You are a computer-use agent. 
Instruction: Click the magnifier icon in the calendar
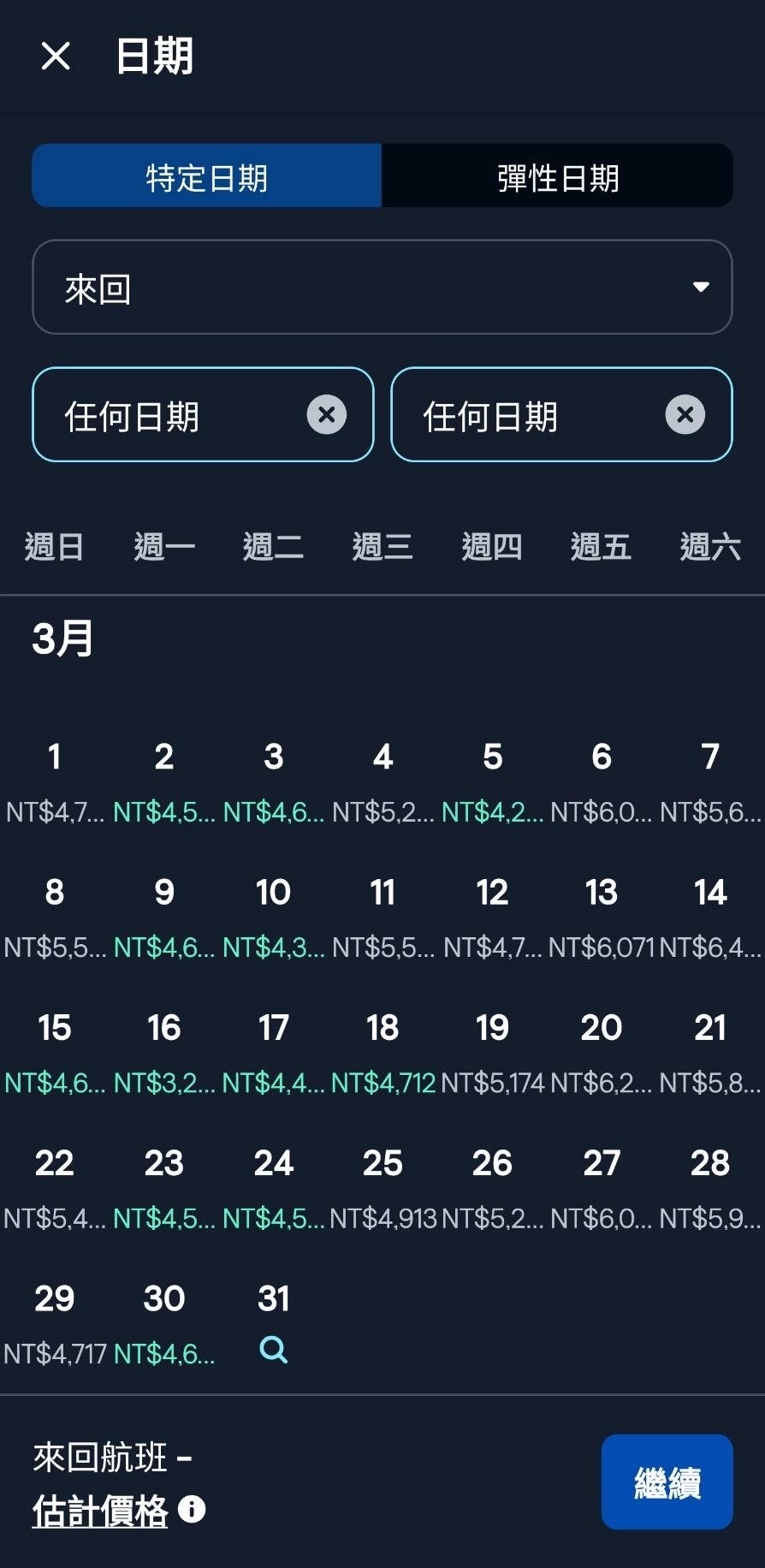coord(272,1351)
